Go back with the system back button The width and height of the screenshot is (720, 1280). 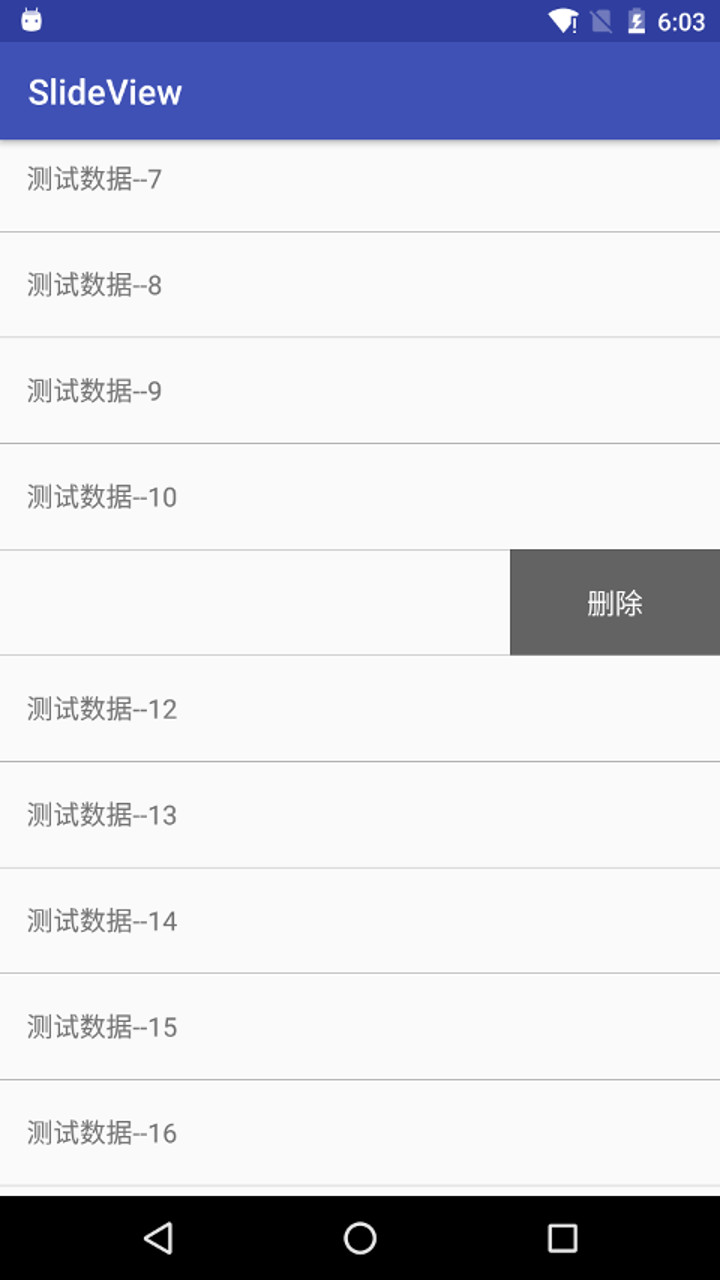coord(158,1238)
